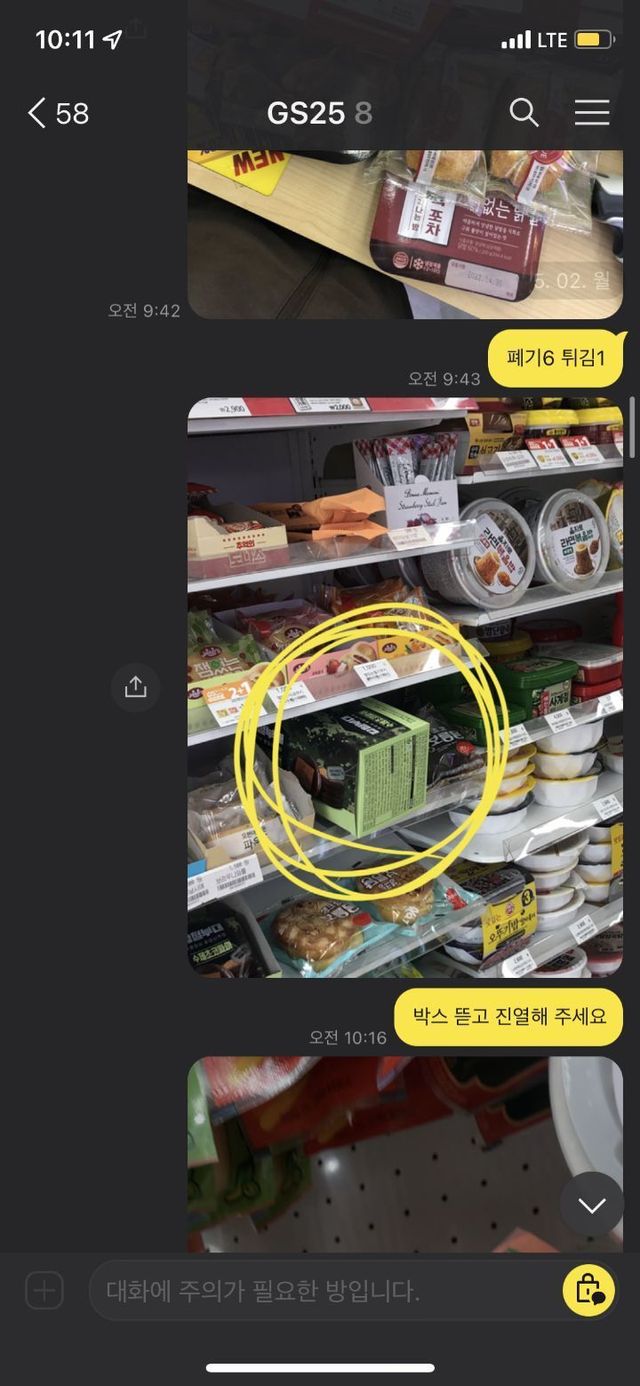Focus the message input field
Image resolution: width=640 pixels, height=1386 pixels.
coord(320,1290)
